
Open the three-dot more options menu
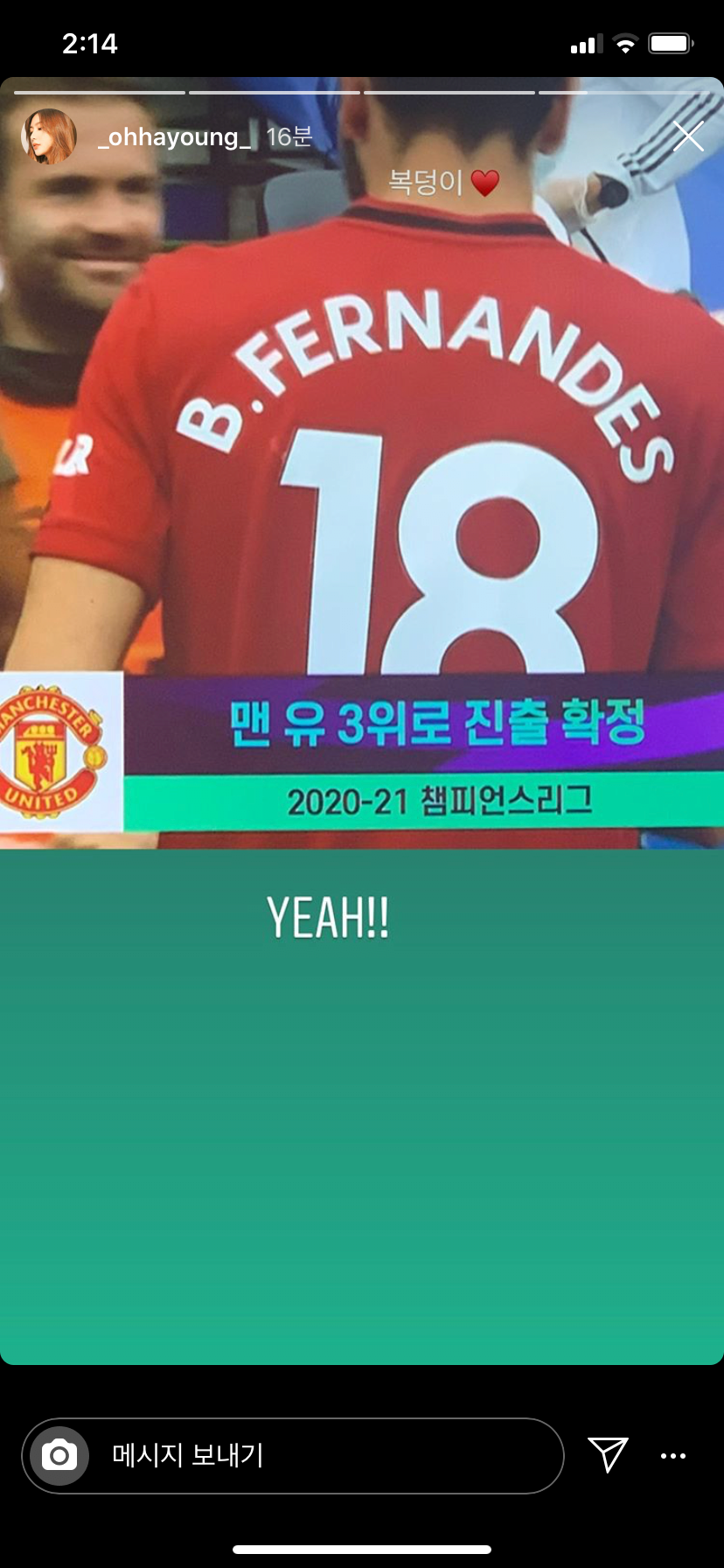[x=673, y=1456]
